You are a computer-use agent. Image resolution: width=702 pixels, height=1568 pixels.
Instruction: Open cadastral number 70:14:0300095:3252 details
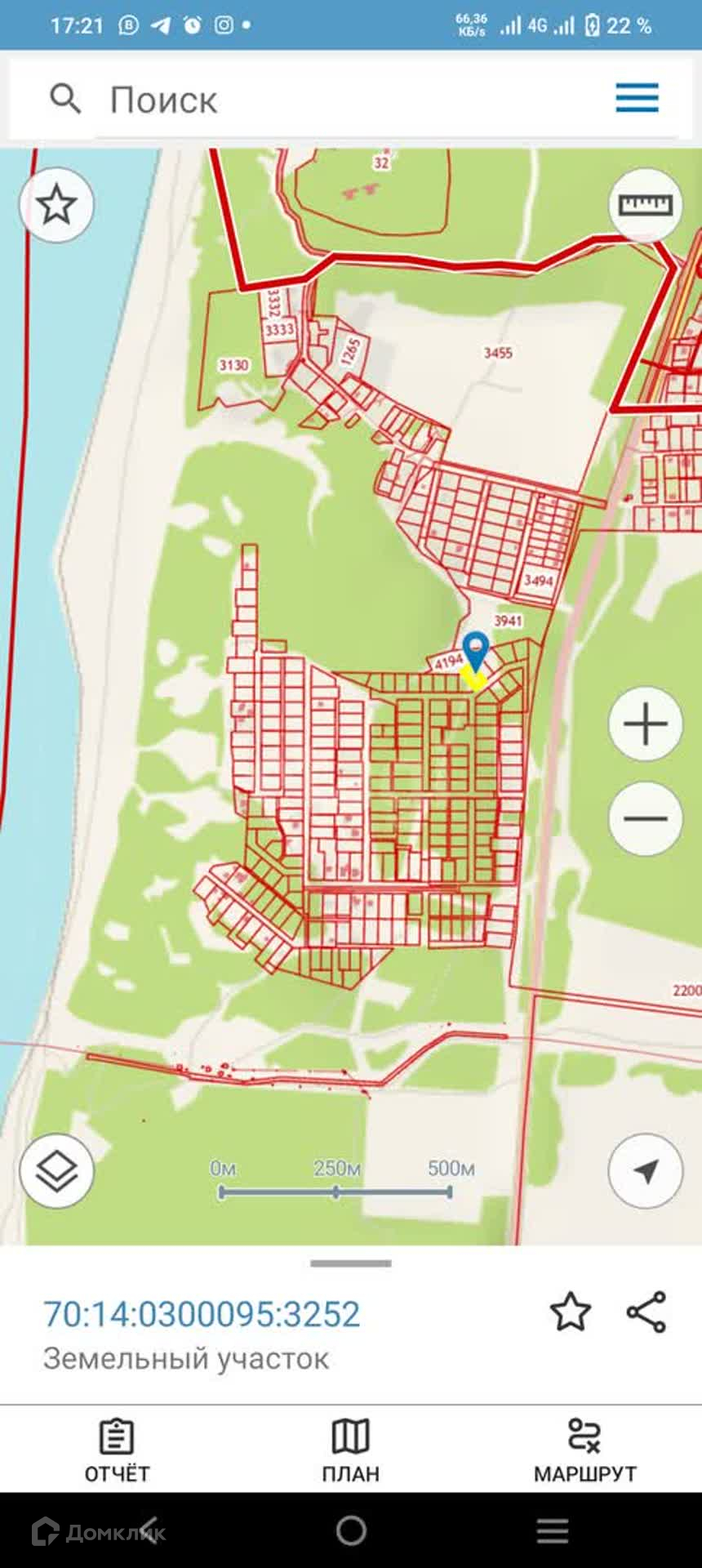point(201,1314)
